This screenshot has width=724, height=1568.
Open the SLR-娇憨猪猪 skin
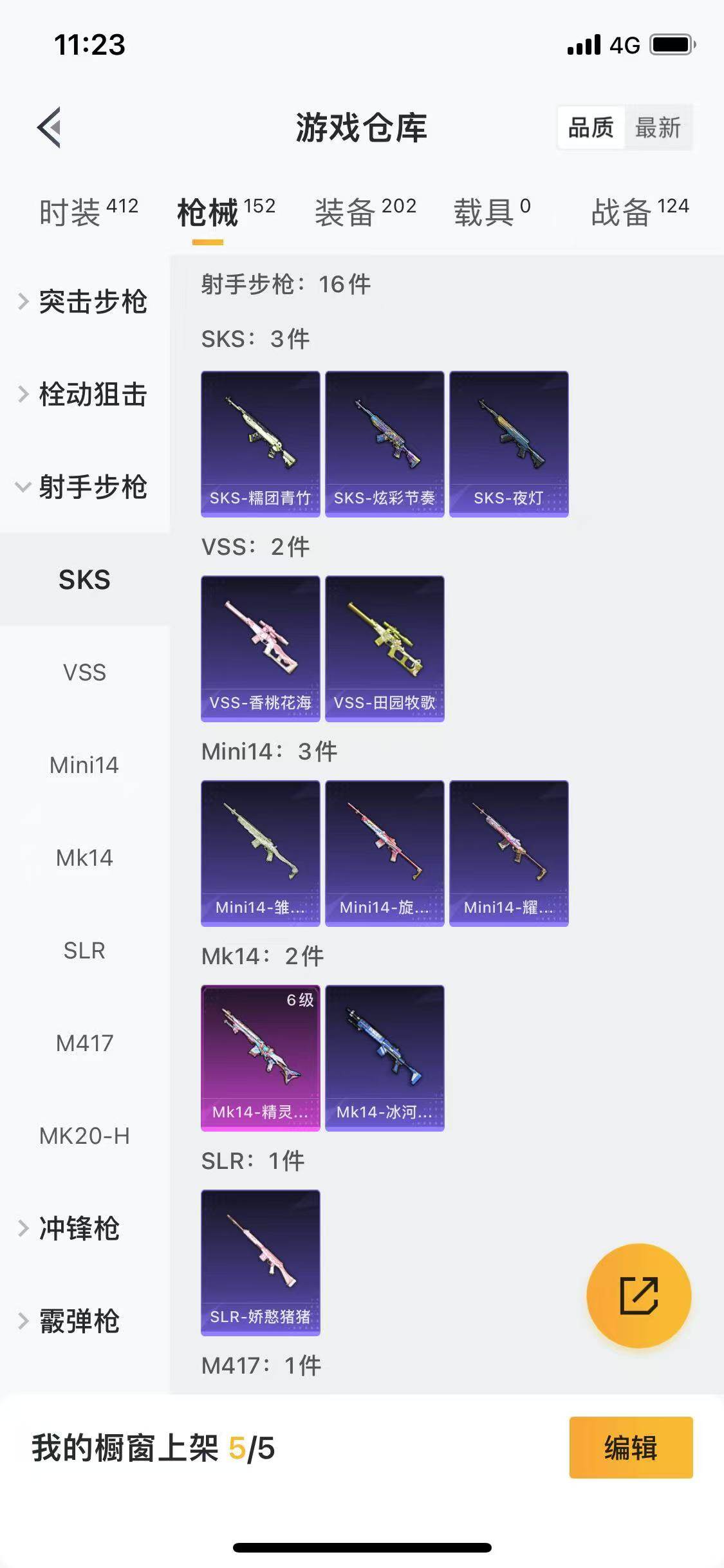tap(260, 1262)
